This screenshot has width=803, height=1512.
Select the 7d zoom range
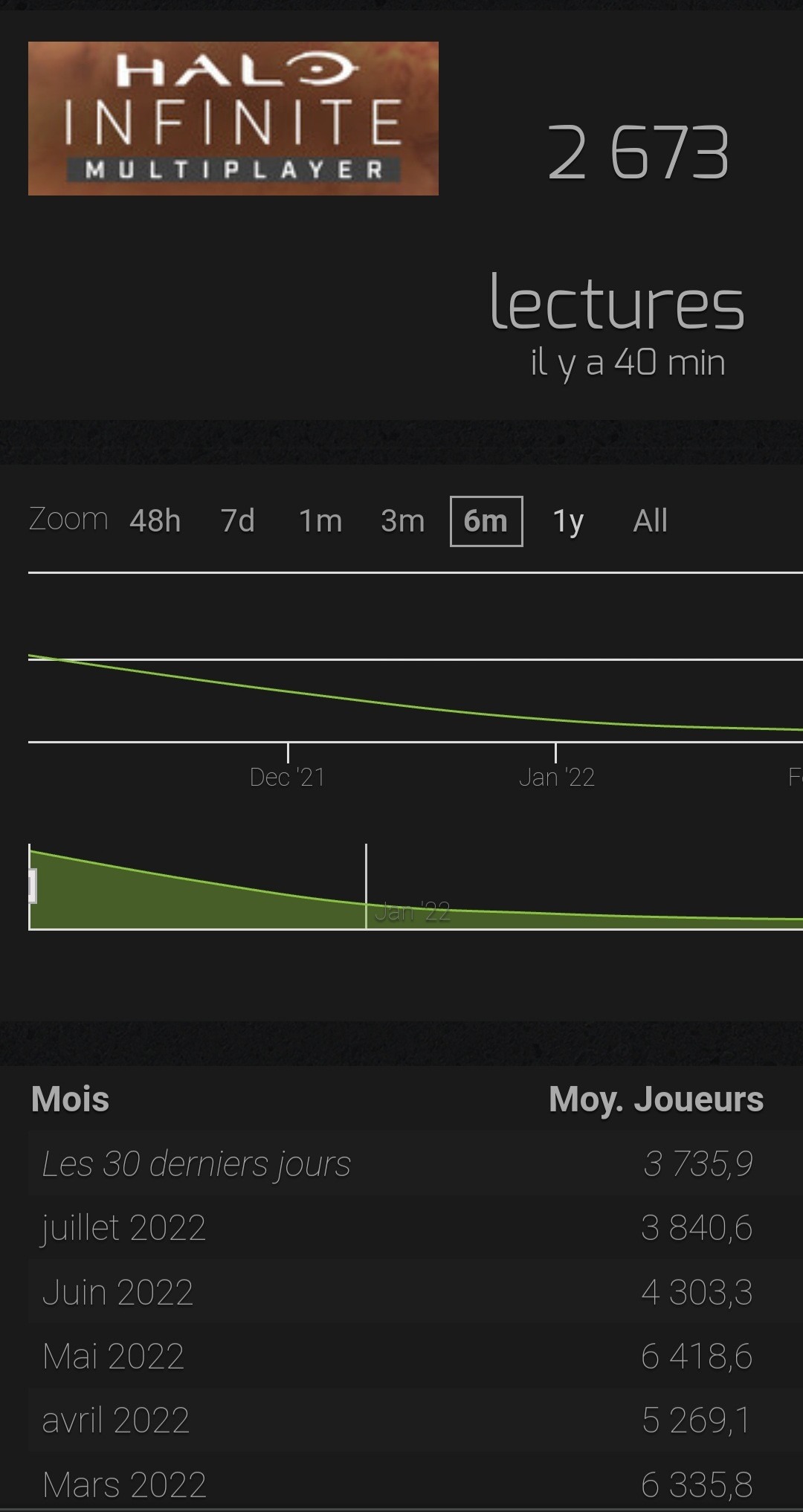pos(238,521)
